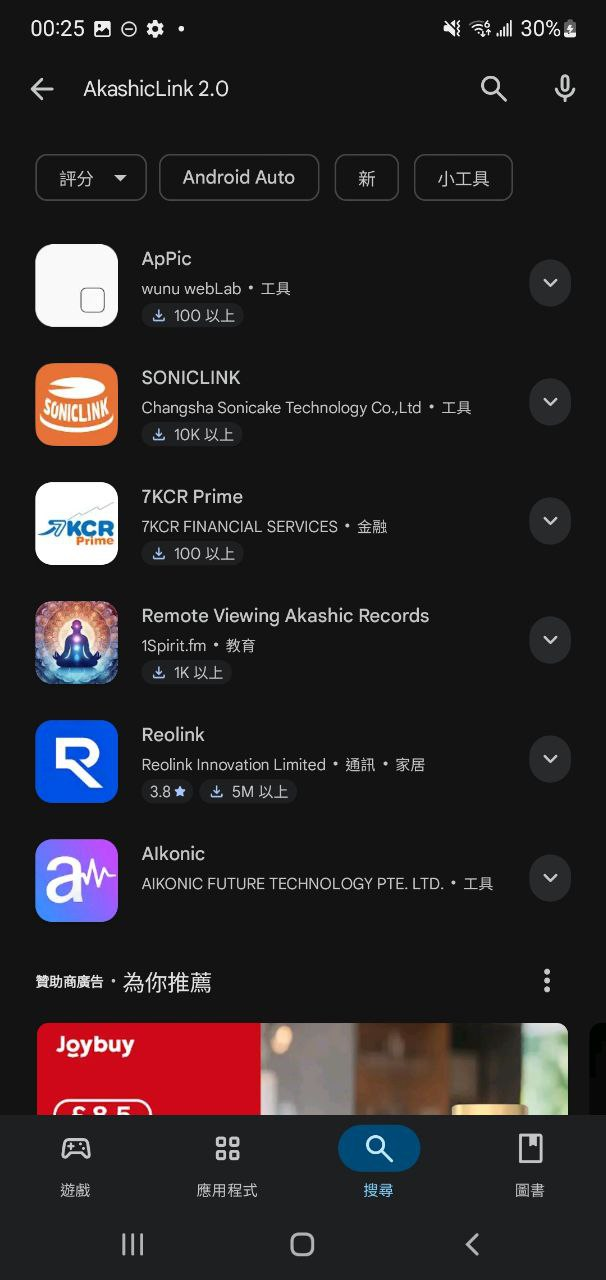This screenshot has height=1280, width=606.
Task: Expand details for SONICLINK
Action: tap(550, 402)
